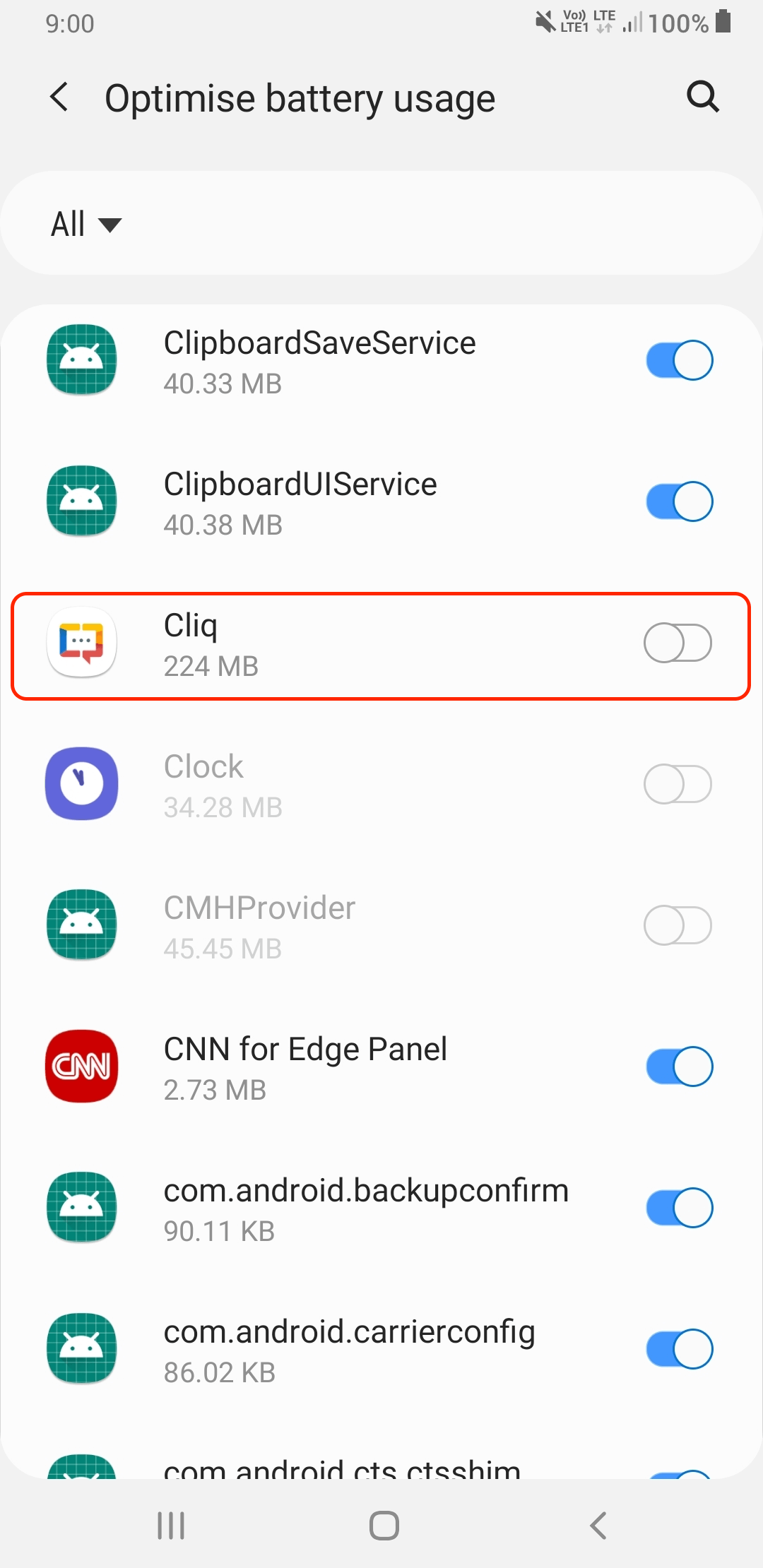The image size is (763, 1568).
Task: Switch off CNN for Edge Panel toggle
Action: click(679, 1067)
